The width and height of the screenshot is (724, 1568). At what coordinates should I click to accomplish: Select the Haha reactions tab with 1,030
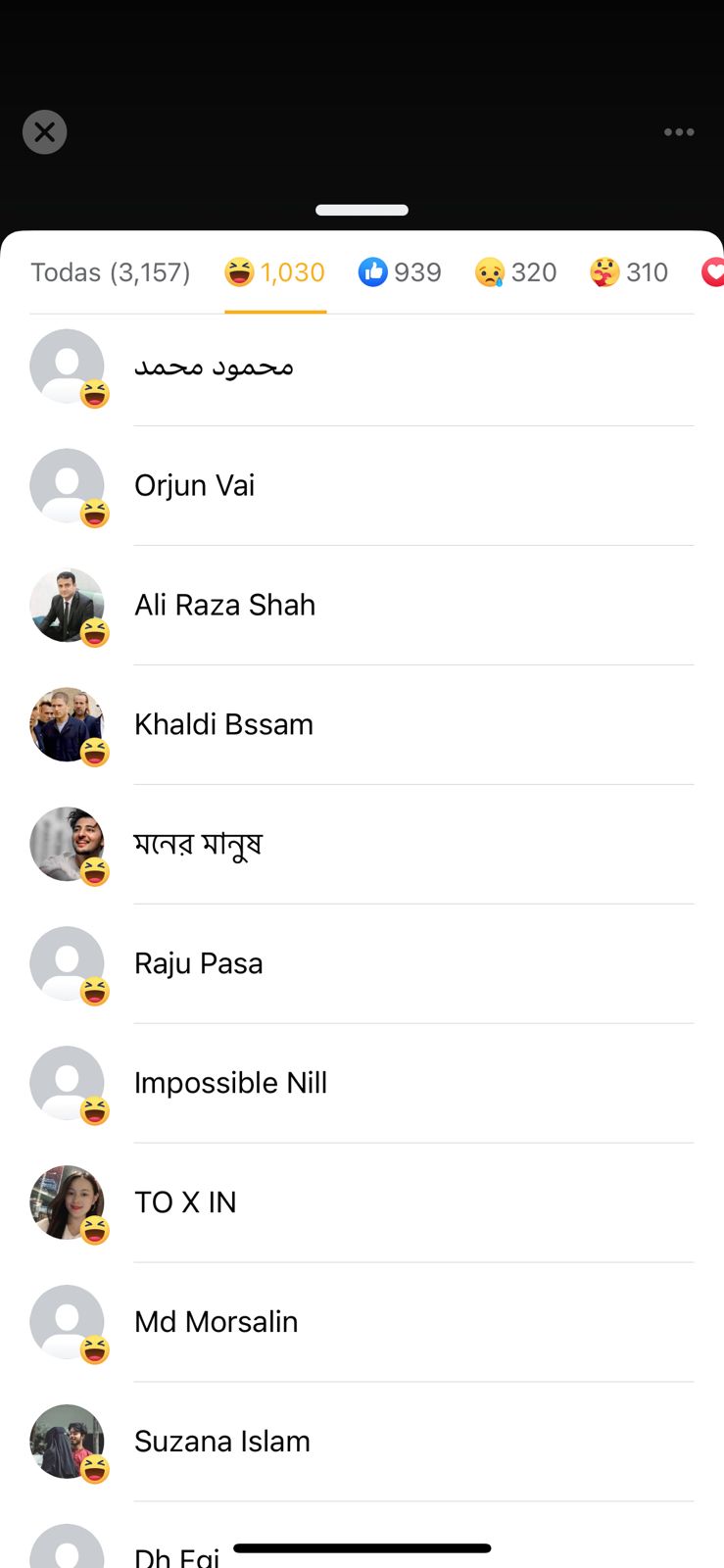pos(275,272)
